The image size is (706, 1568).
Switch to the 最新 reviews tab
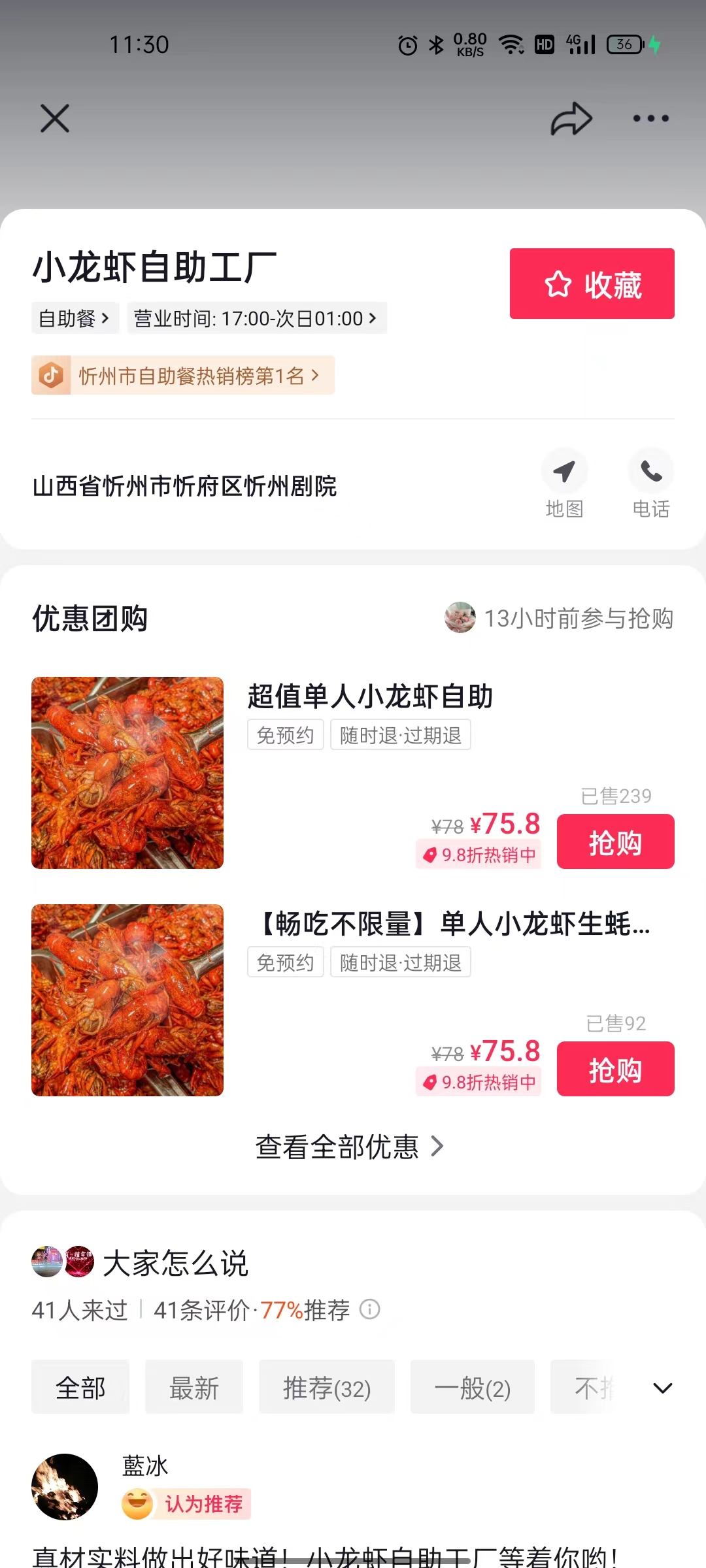[x=193, y=1387]
